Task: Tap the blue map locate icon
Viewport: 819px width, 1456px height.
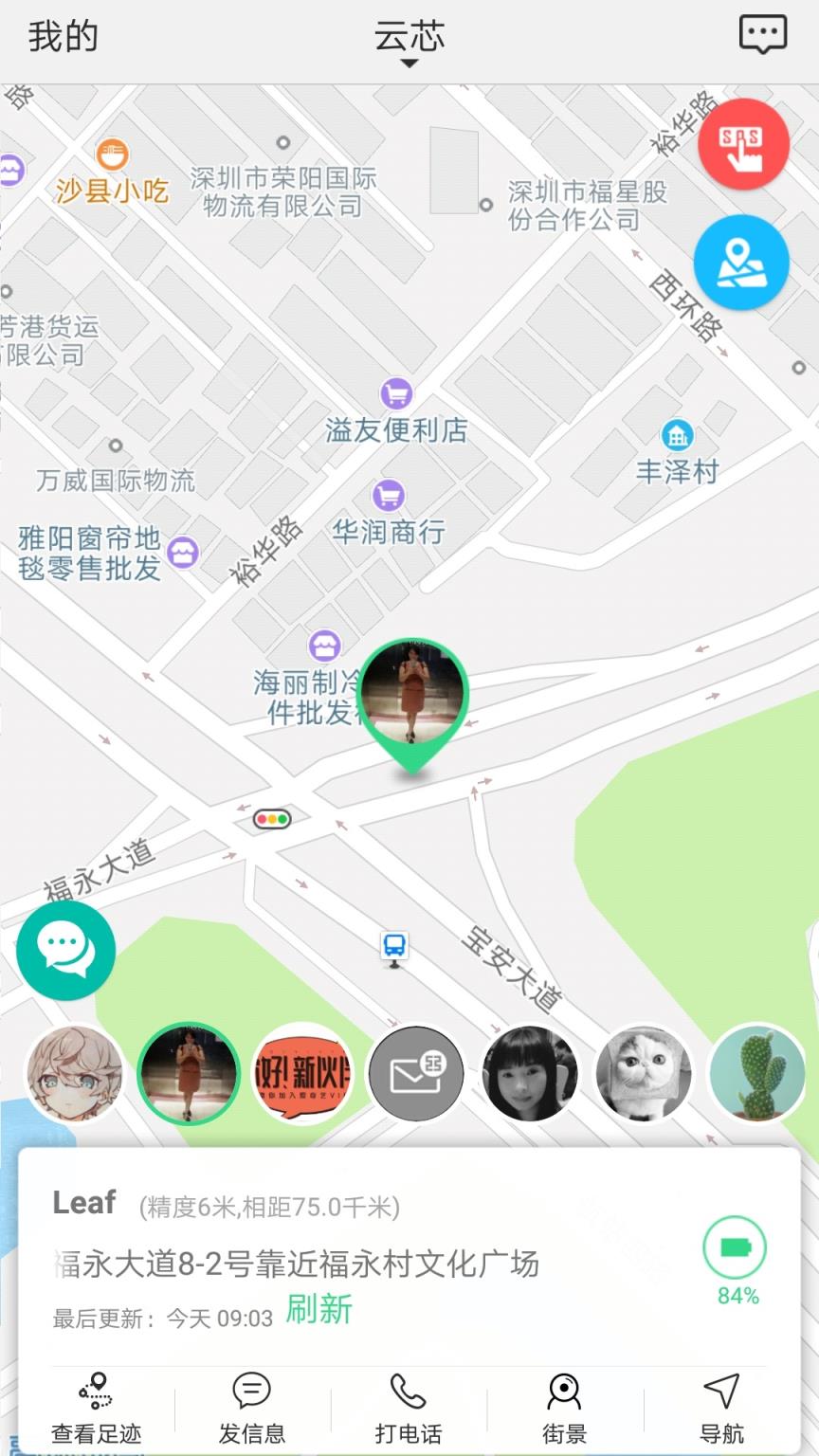Action: click(742, 263)
